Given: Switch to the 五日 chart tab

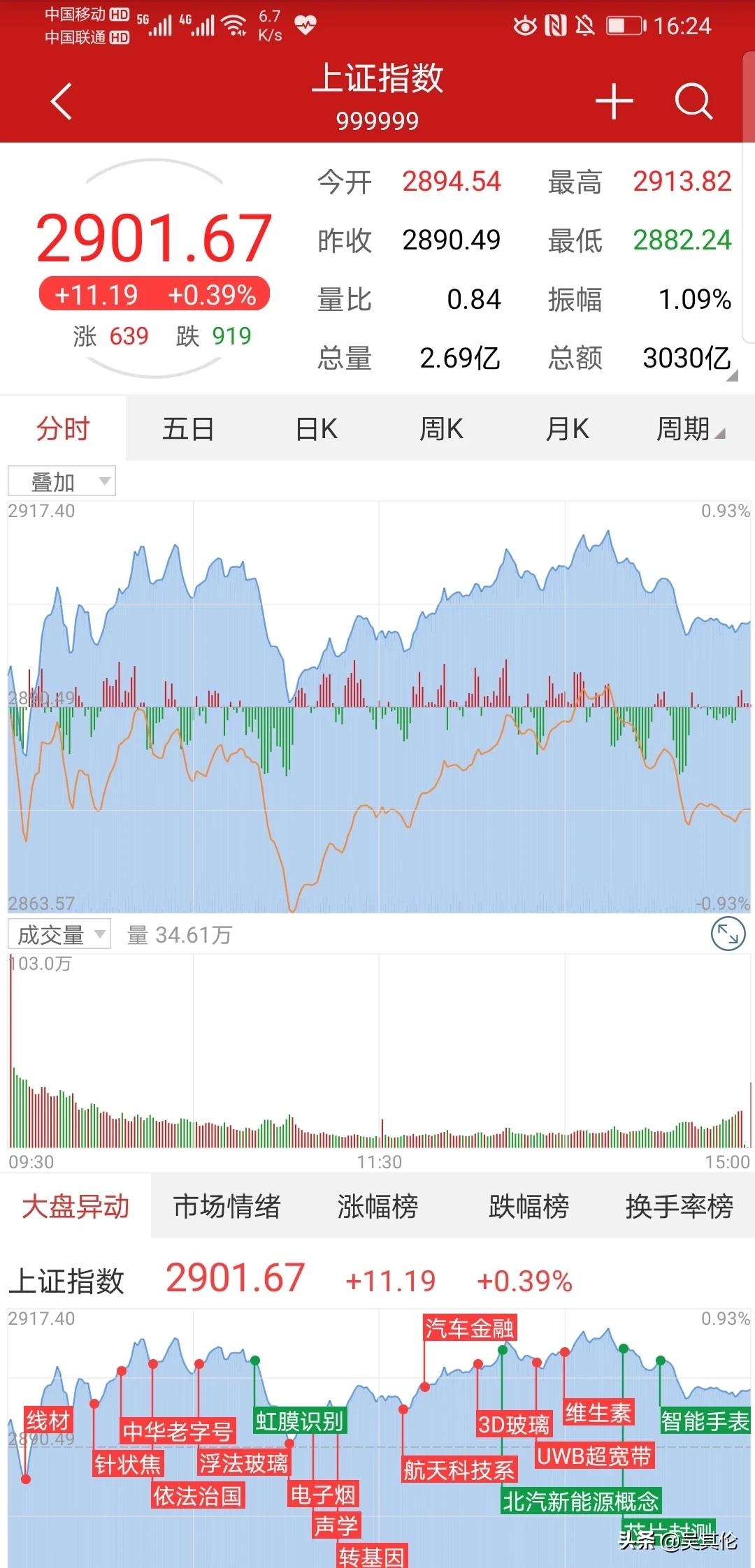Looking at the screenshot, I should pos(188,428).
